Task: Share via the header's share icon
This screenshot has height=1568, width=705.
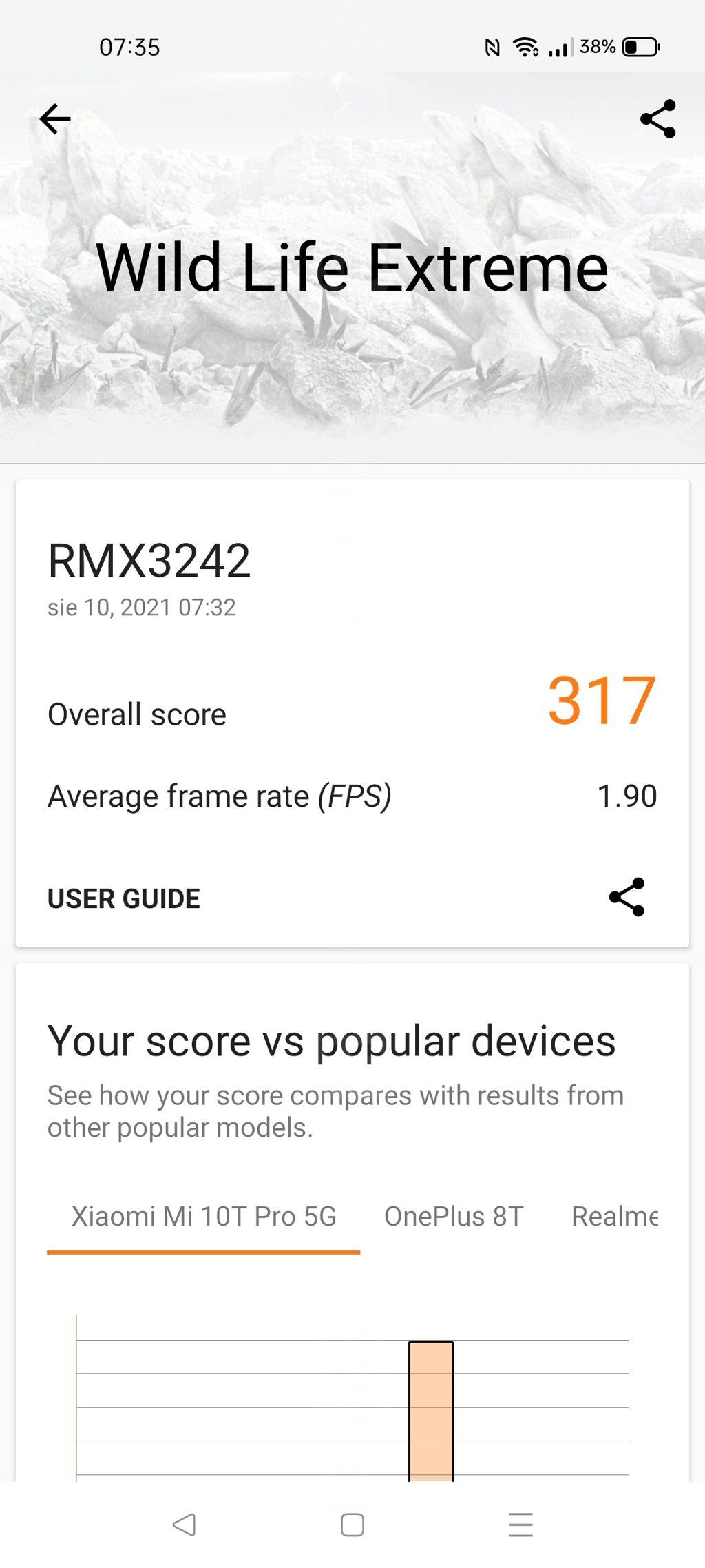Action: (x=658, y=119)
